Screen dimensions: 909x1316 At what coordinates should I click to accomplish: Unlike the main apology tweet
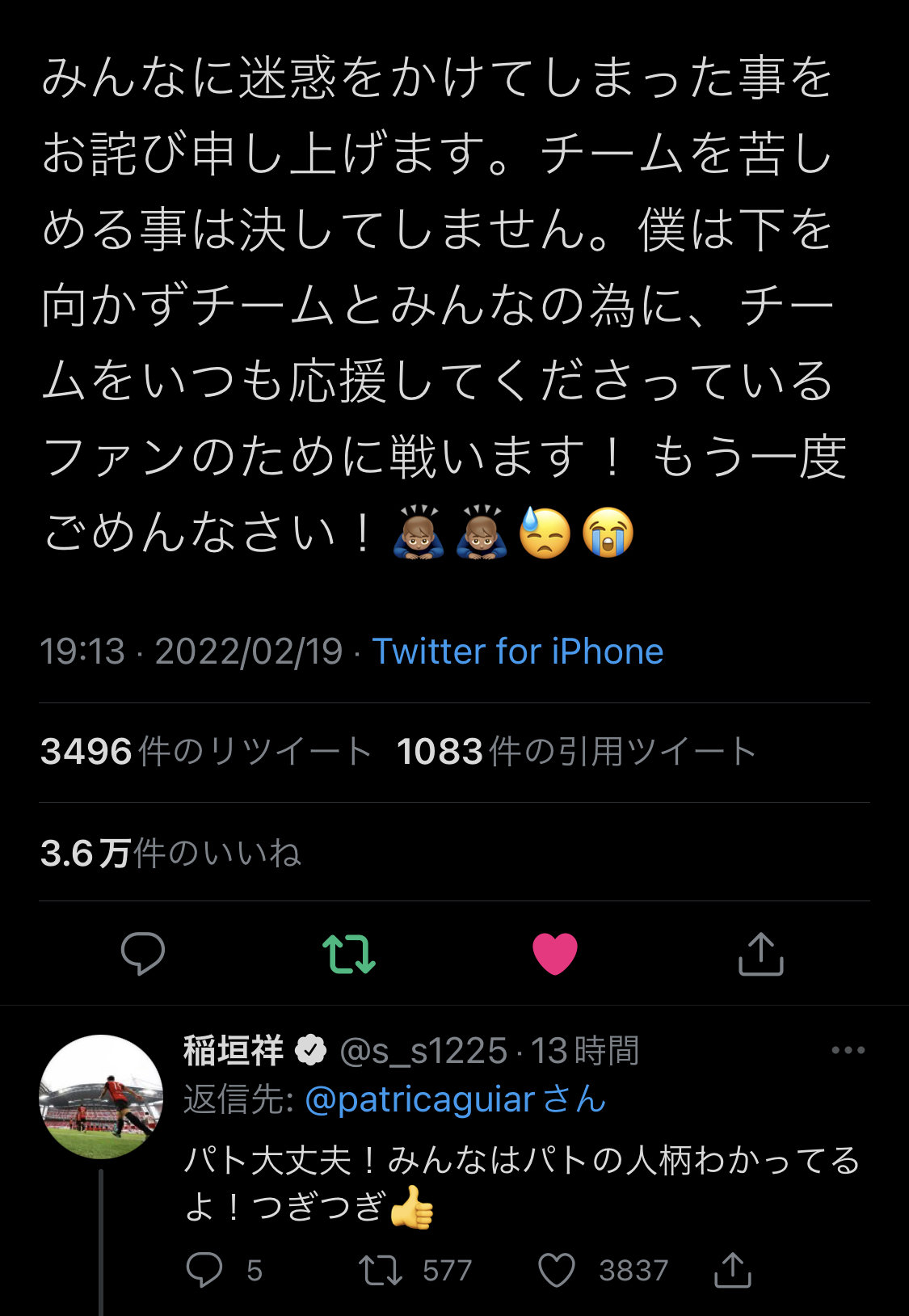pos(555,953)
